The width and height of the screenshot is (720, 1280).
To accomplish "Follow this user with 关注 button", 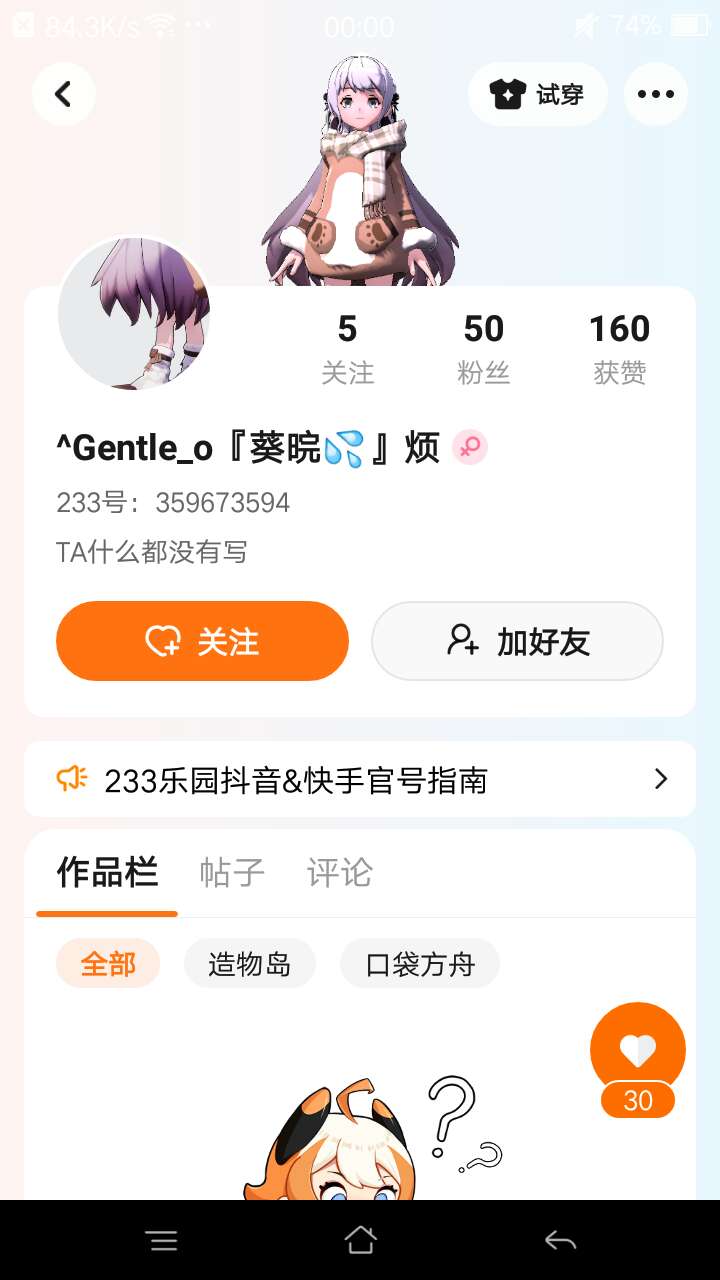I will (202, 641).
